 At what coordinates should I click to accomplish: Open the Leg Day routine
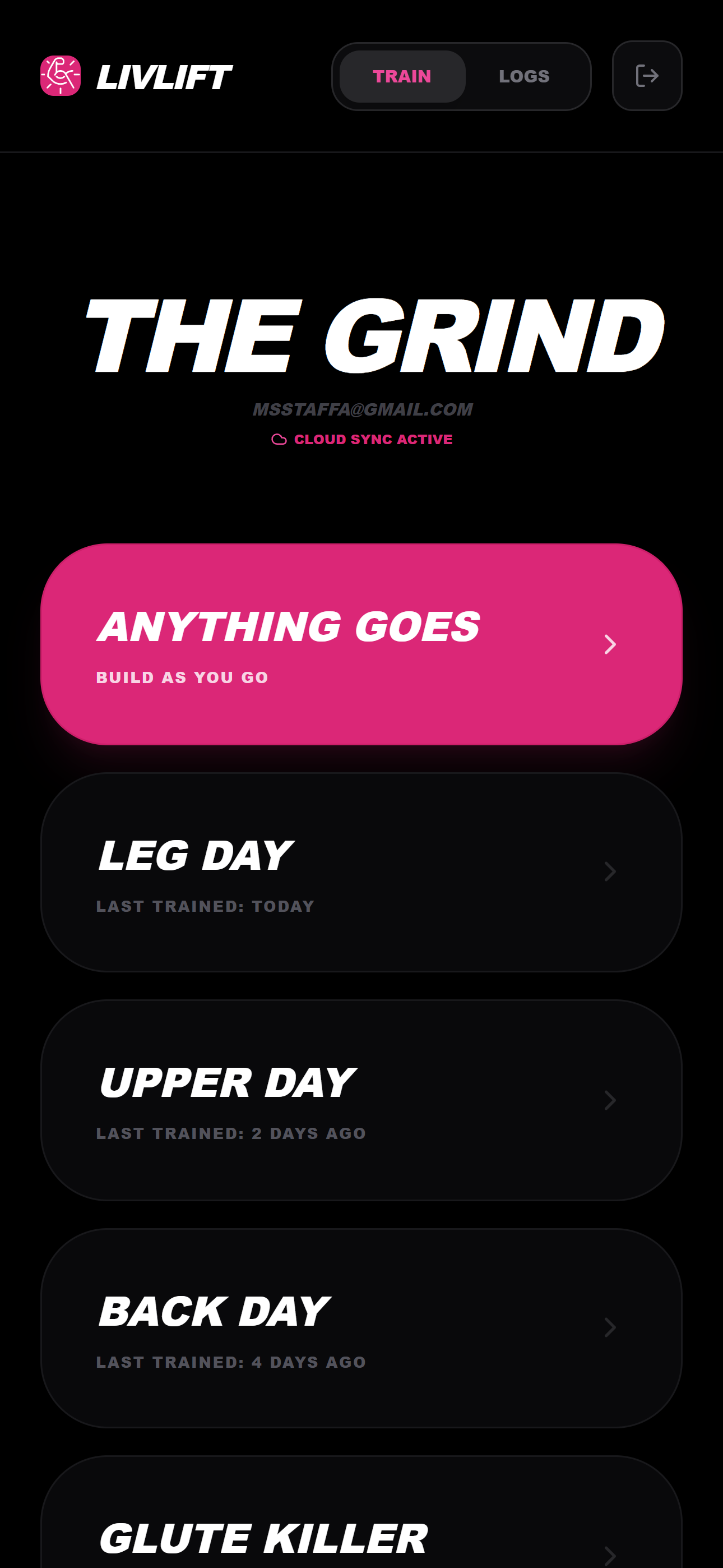point(361,871)
